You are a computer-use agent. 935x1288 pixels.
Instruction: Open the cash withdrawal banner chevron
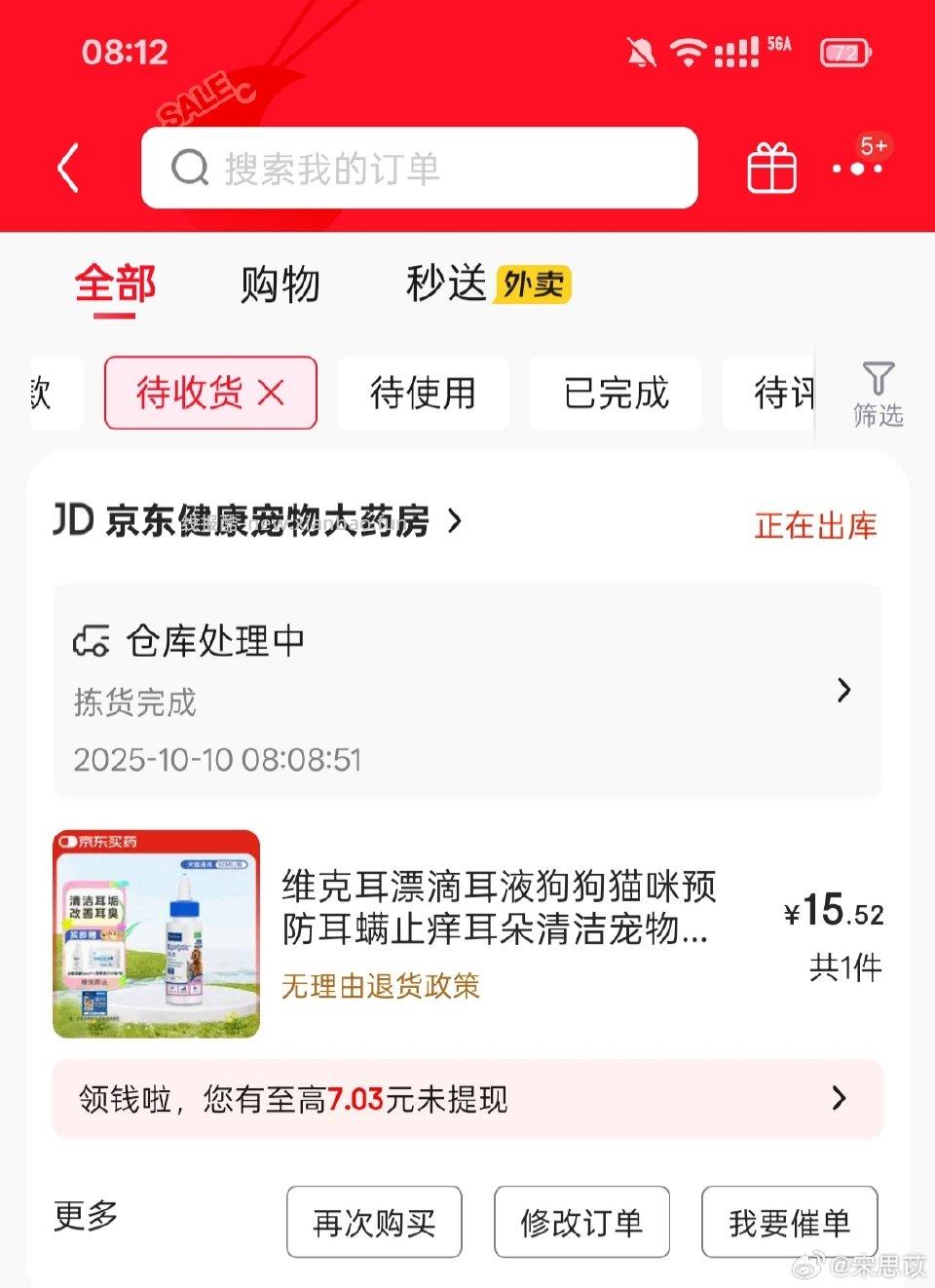tap(838, 1099)
